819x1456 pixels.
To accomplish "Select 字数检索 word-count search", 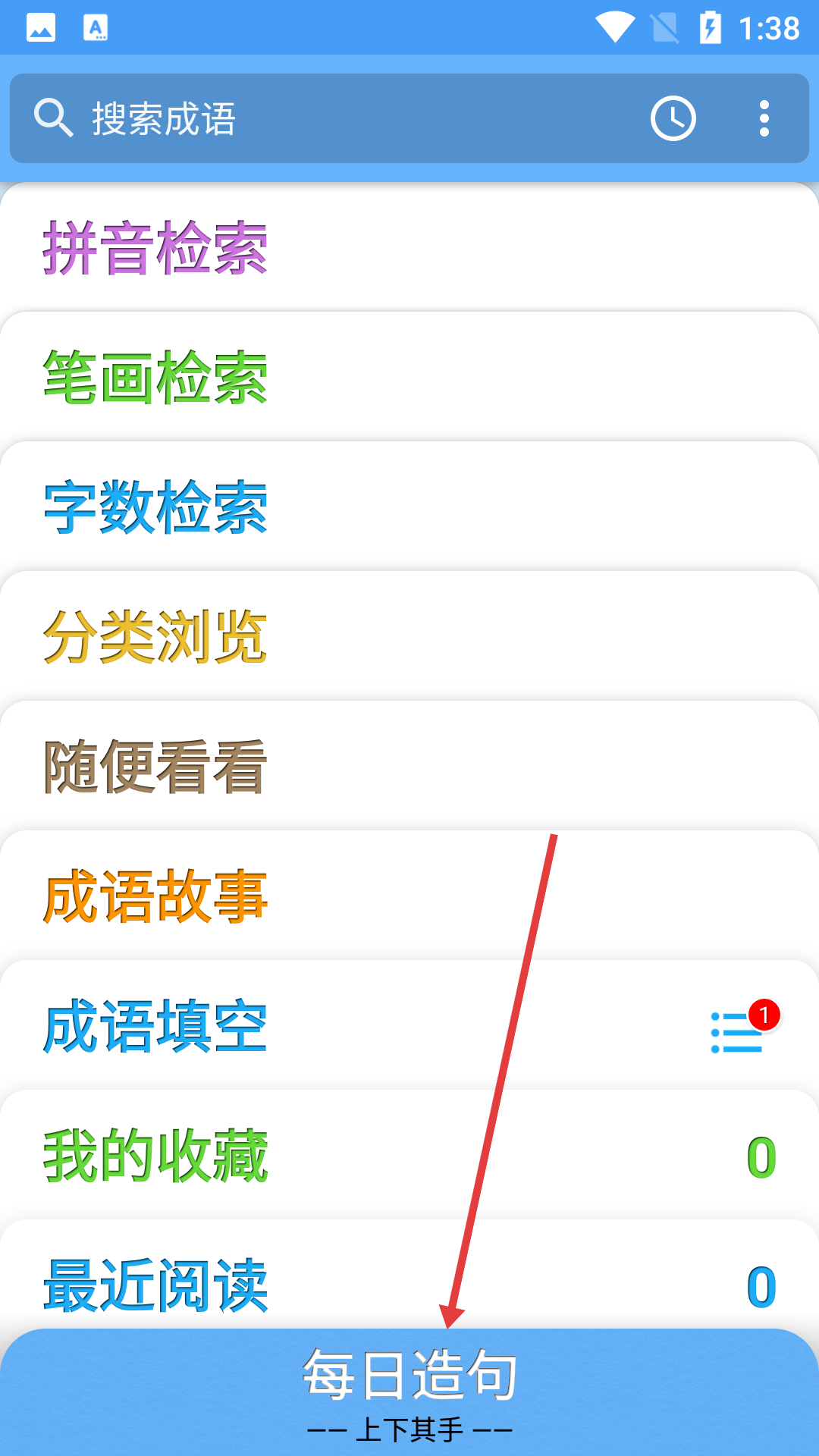I will point(155,507).
